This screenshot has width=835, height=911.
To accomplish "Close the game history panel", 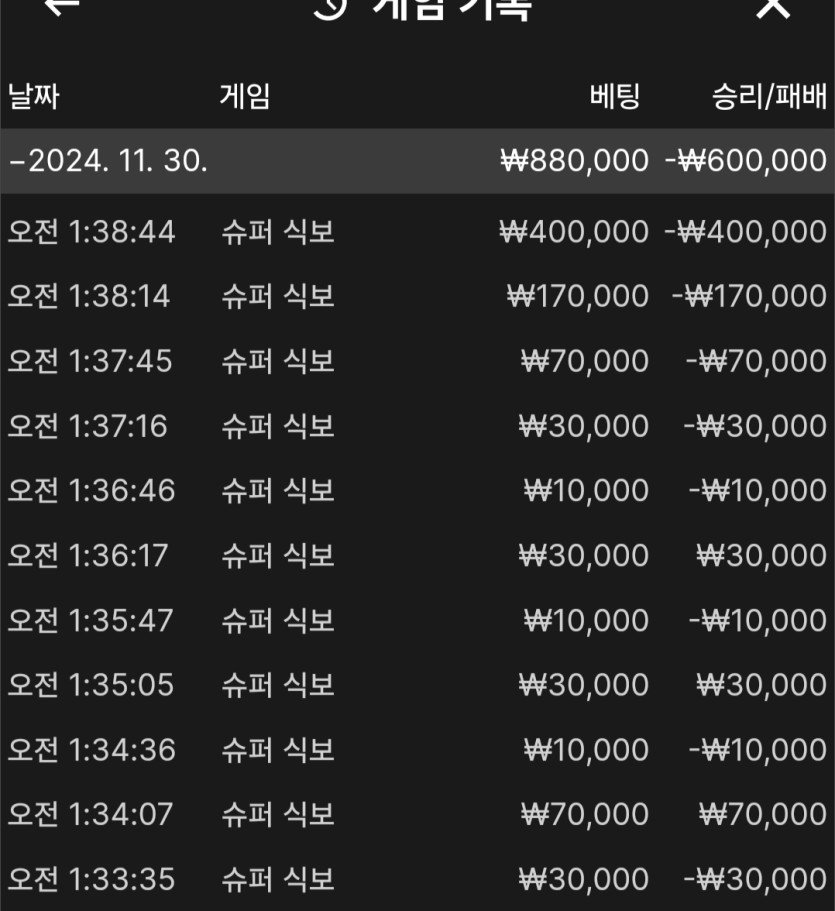I will tap(772, 7).
